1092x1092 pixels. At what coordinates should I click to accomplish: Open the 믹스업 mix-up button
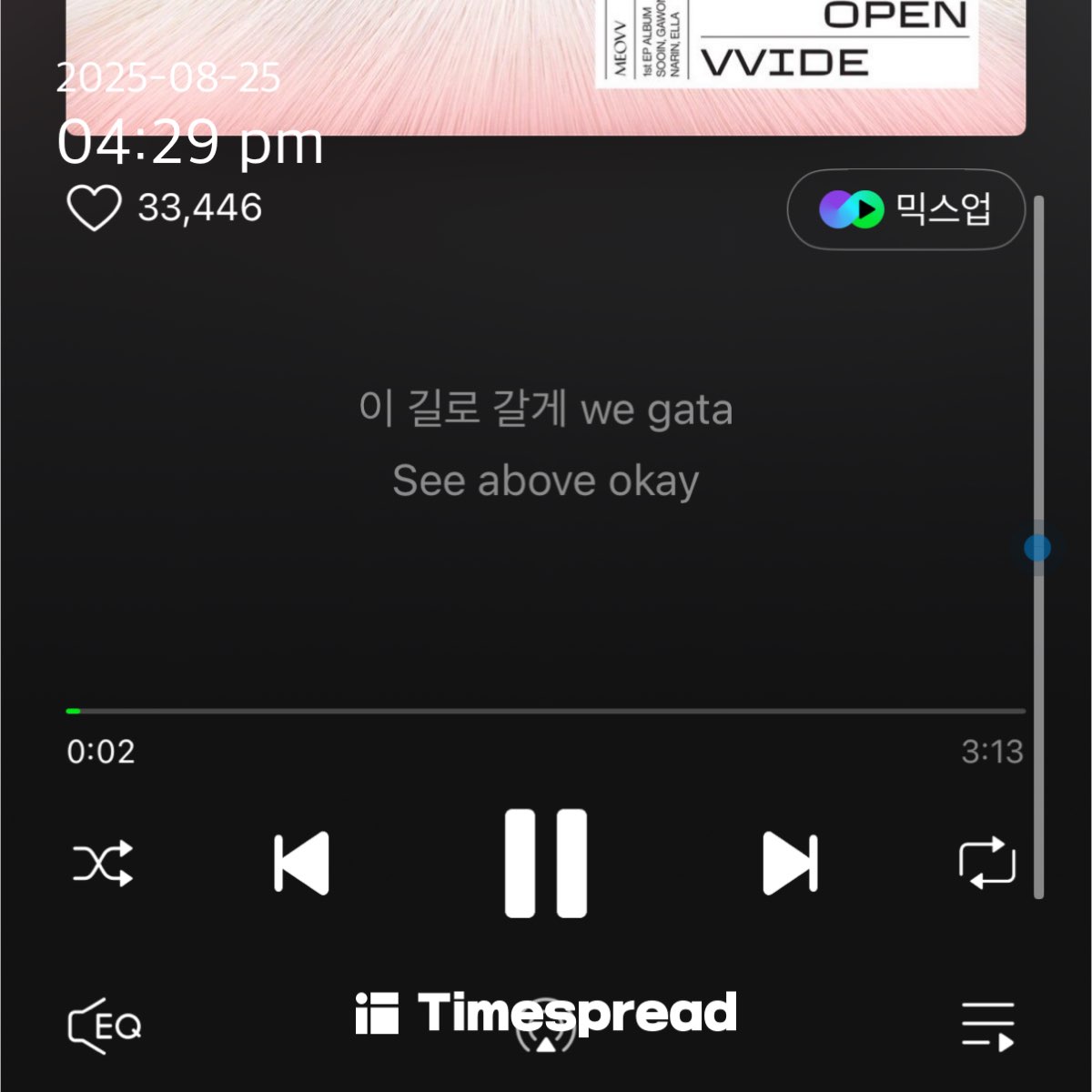905,209
